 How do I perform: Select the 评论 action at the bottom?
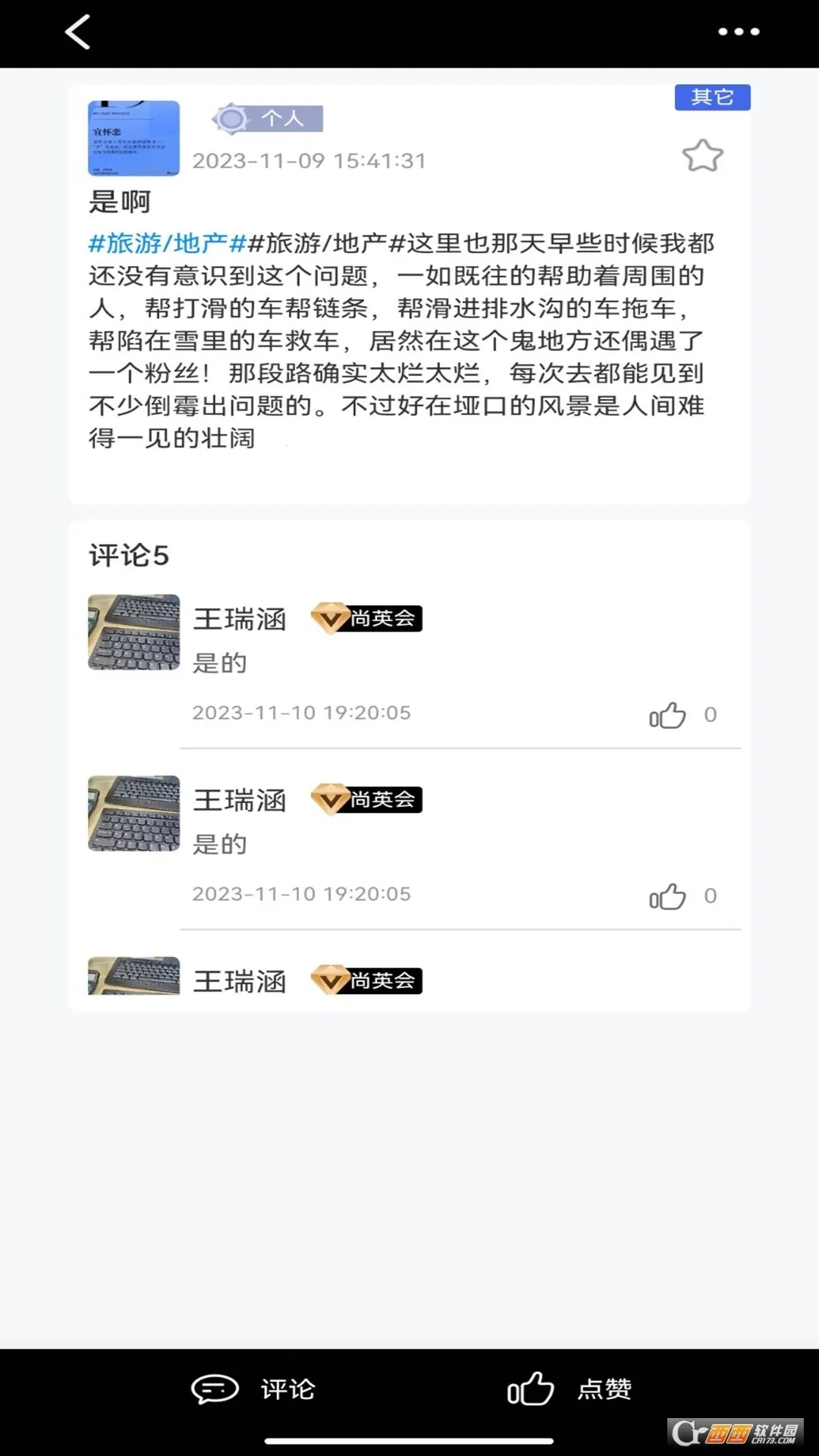[287, 1388]
